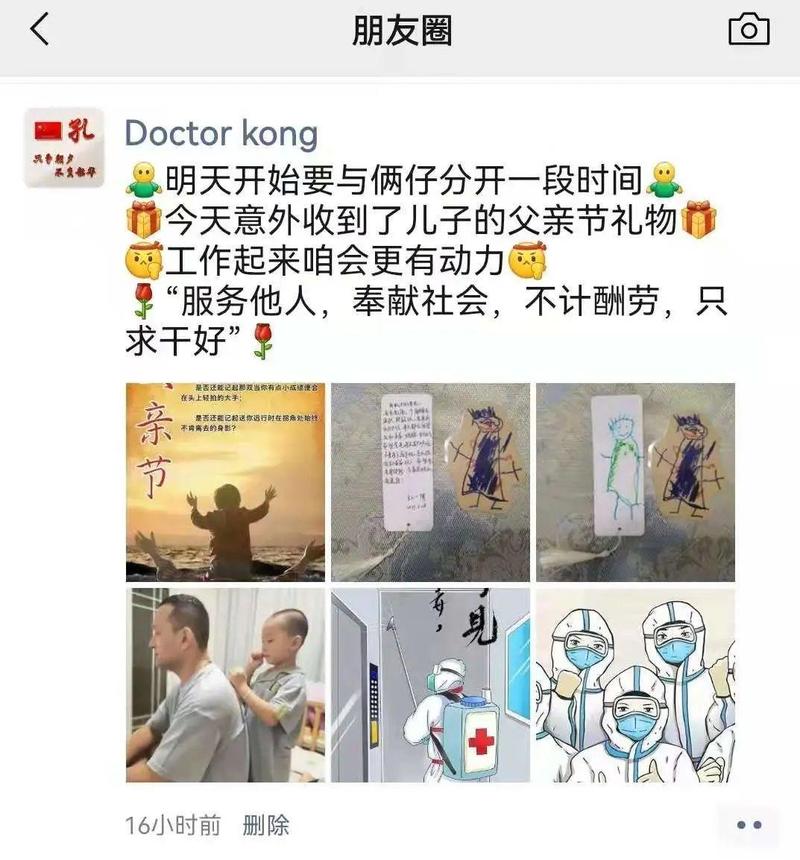
Task: View the photo of father and son
Action: click(x=226, y=685)
